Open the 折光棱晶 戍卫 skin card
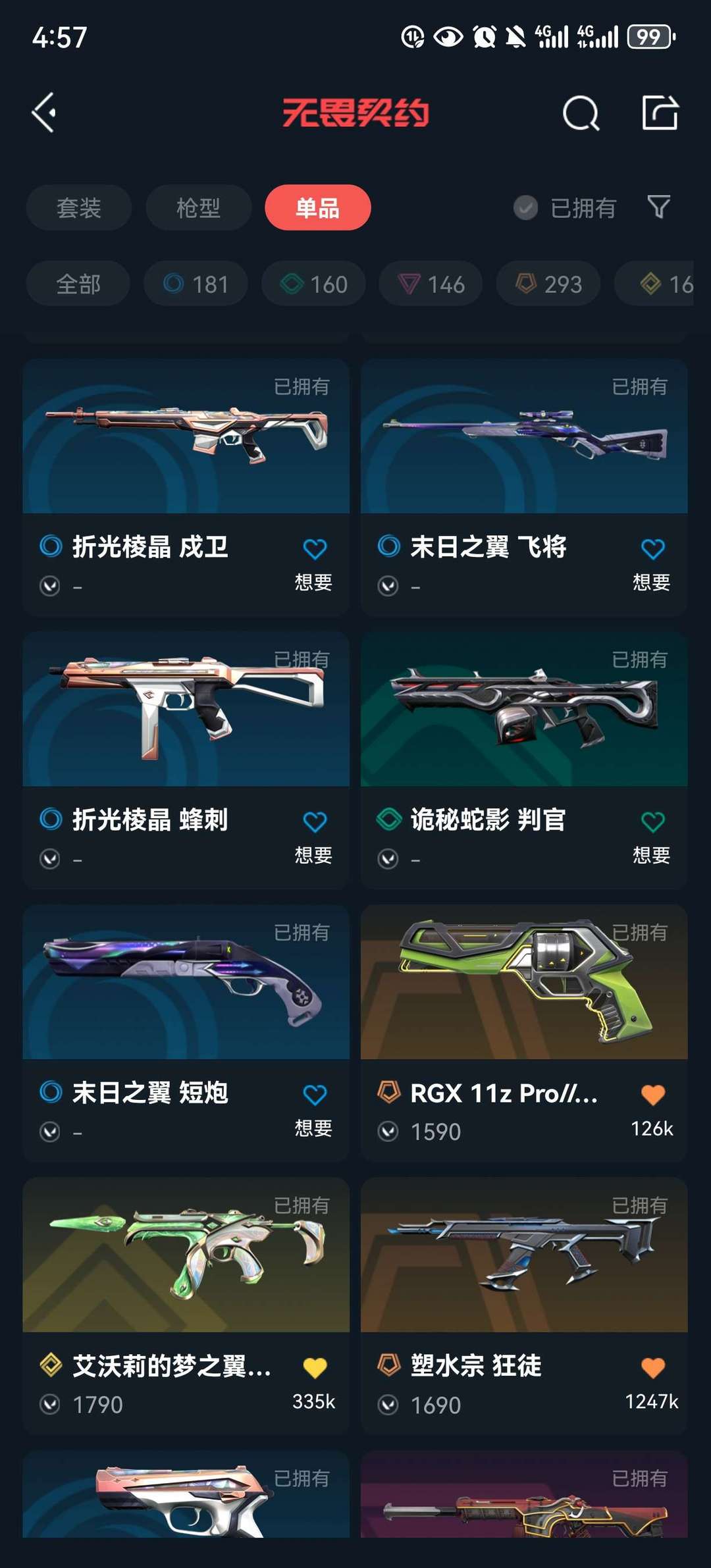Viewport: 711px width, 1568px height. pos(186,487)
